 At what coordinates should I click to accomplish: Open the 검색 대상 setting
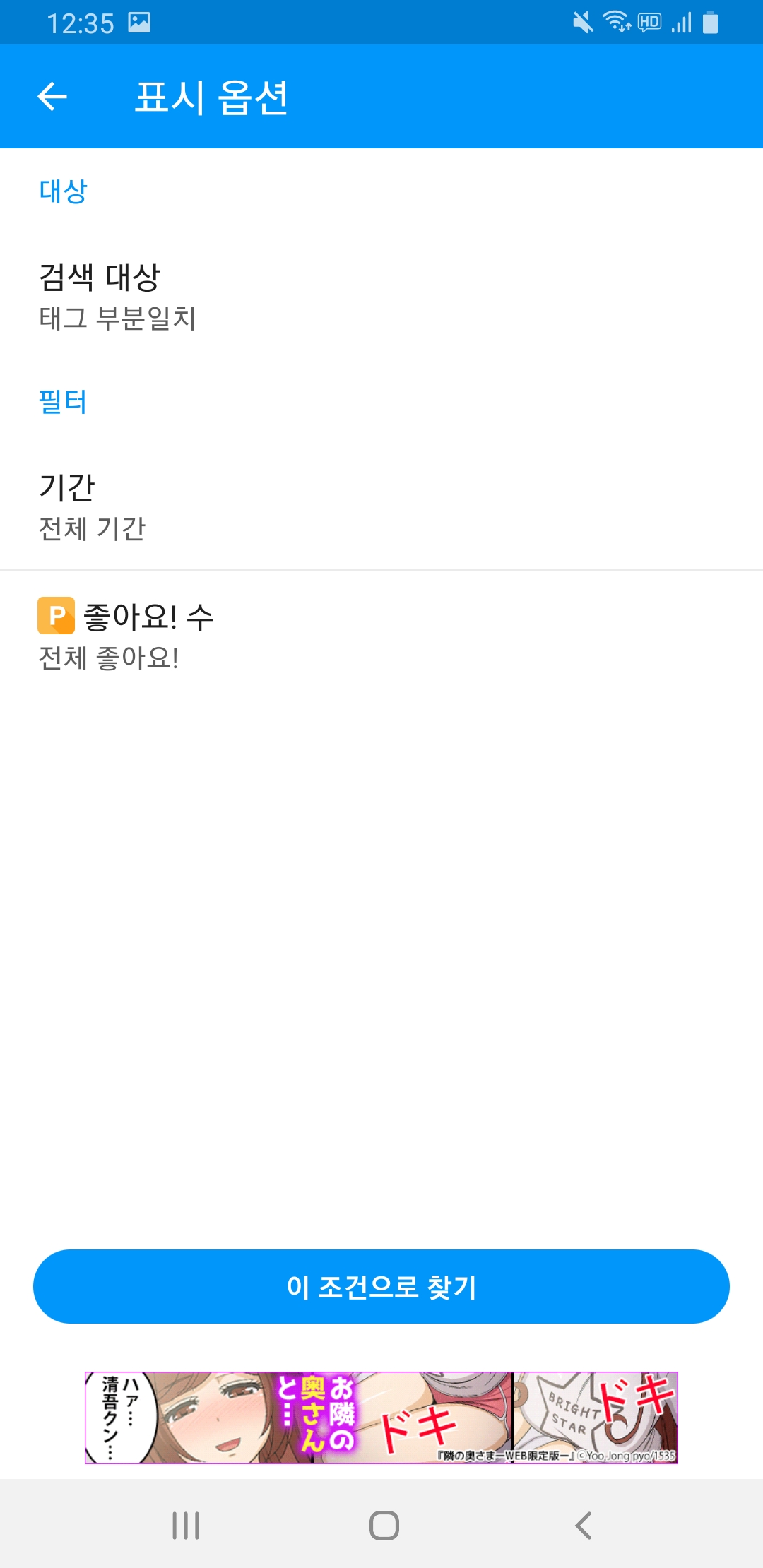coord(381,297)
